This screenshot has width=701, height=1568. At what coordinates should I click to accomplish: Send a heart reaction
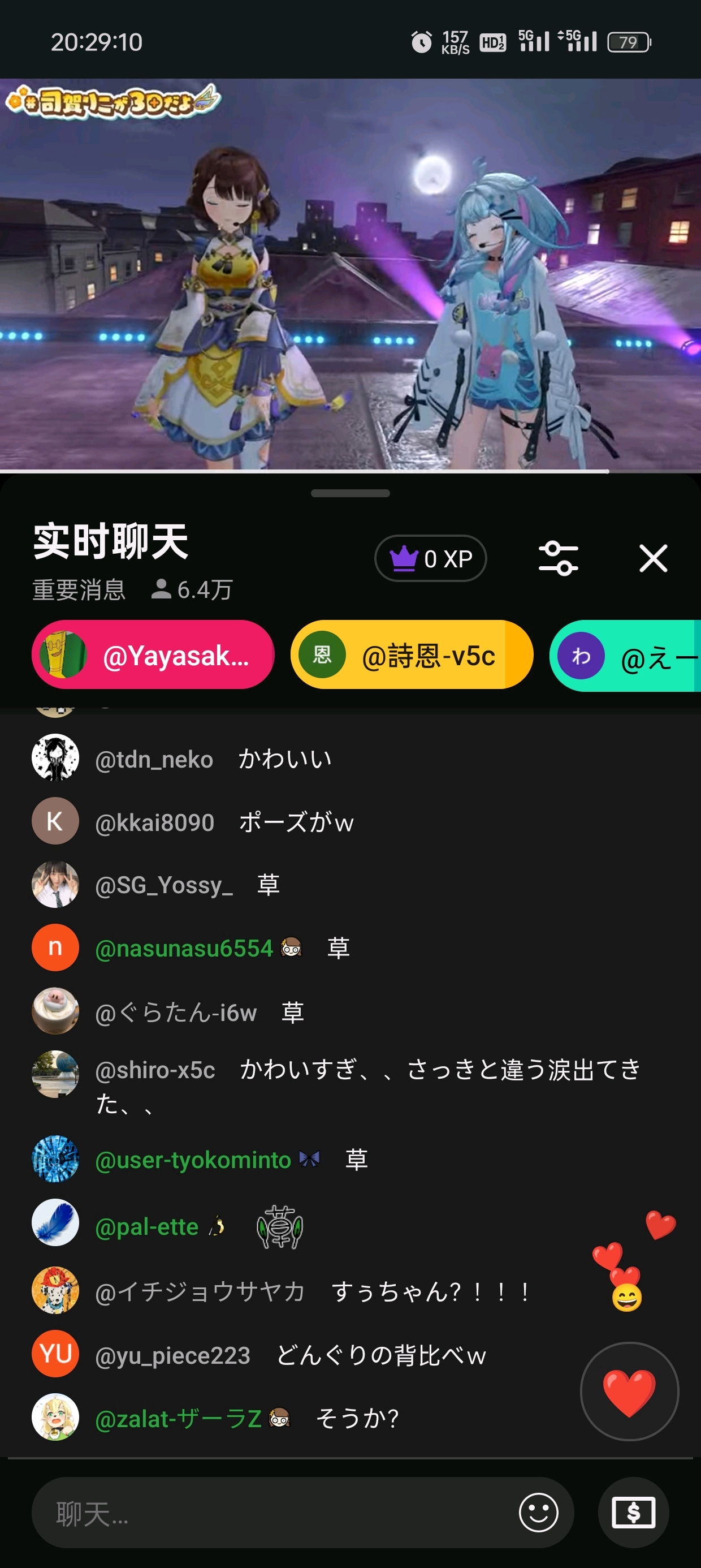(x=629, y=1392)
